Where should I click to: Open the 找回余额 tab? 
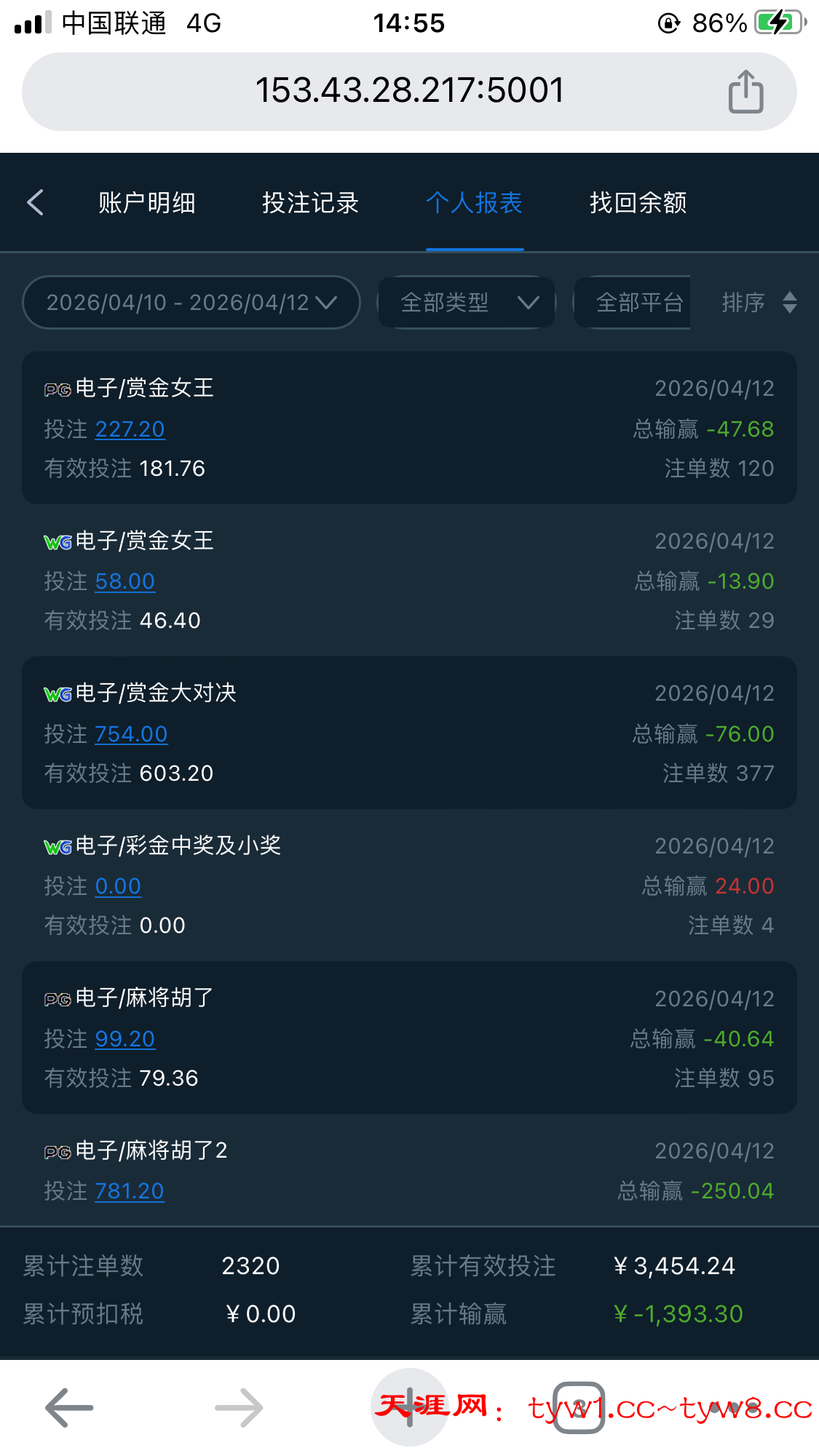point(638,202)
